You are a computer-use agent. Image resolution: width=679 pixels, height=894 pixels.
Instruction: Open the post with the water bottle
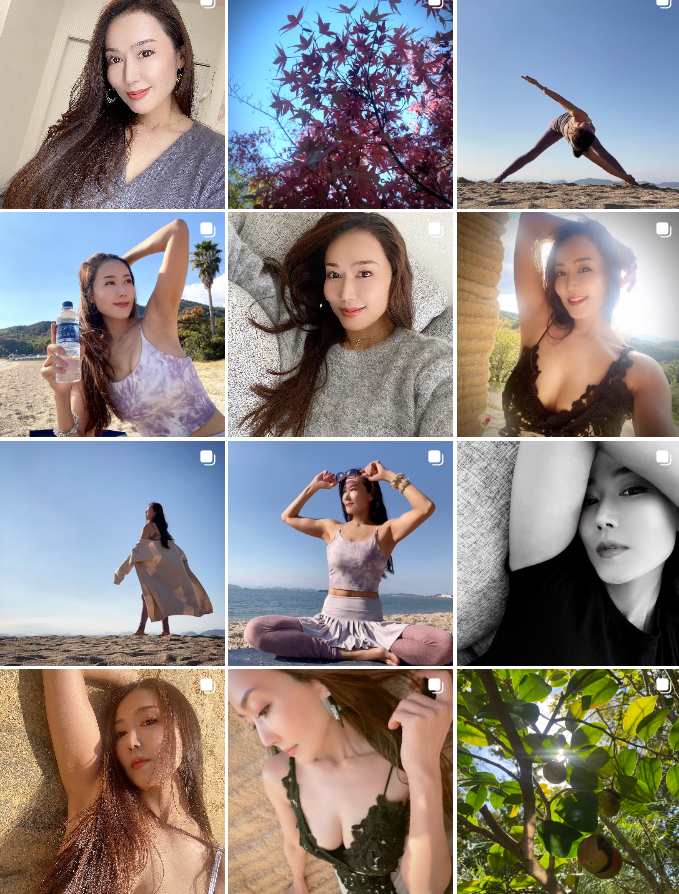(112, 324)
